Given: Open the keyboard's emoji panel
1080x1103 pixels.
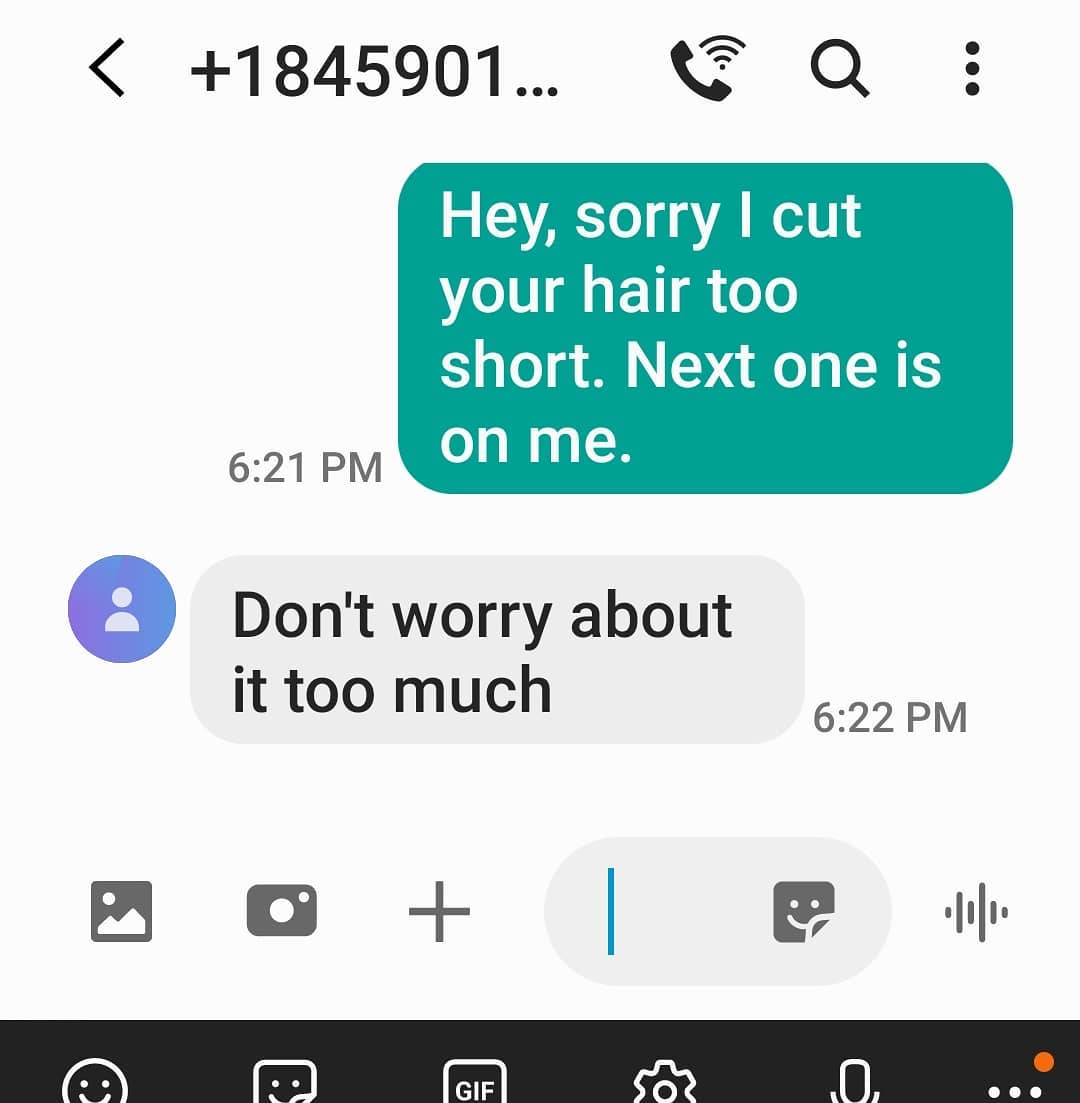Looking at the screenshot, I should pos(96,1084).
